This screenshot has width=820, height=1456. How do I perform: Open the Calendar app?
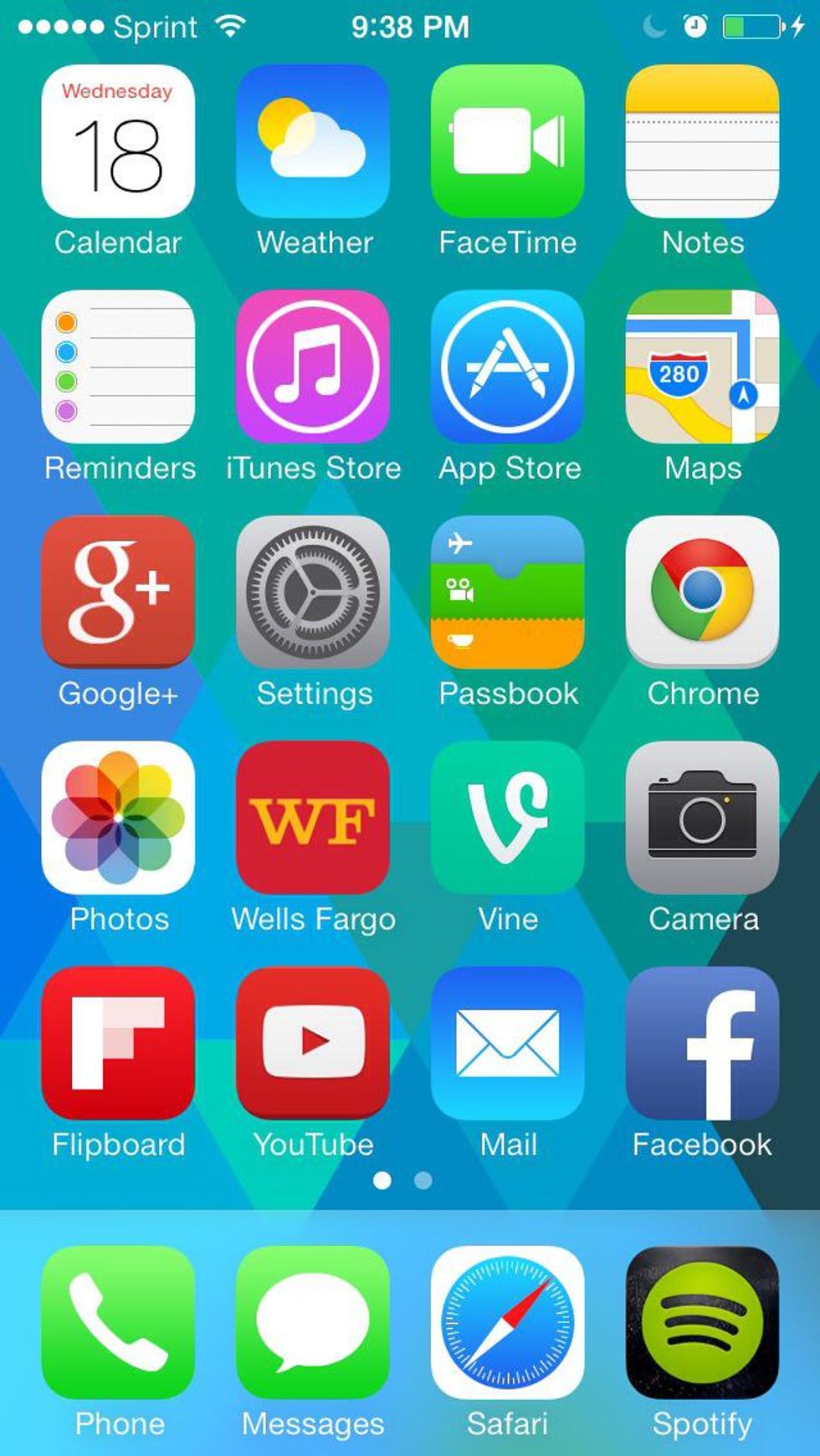118,141
